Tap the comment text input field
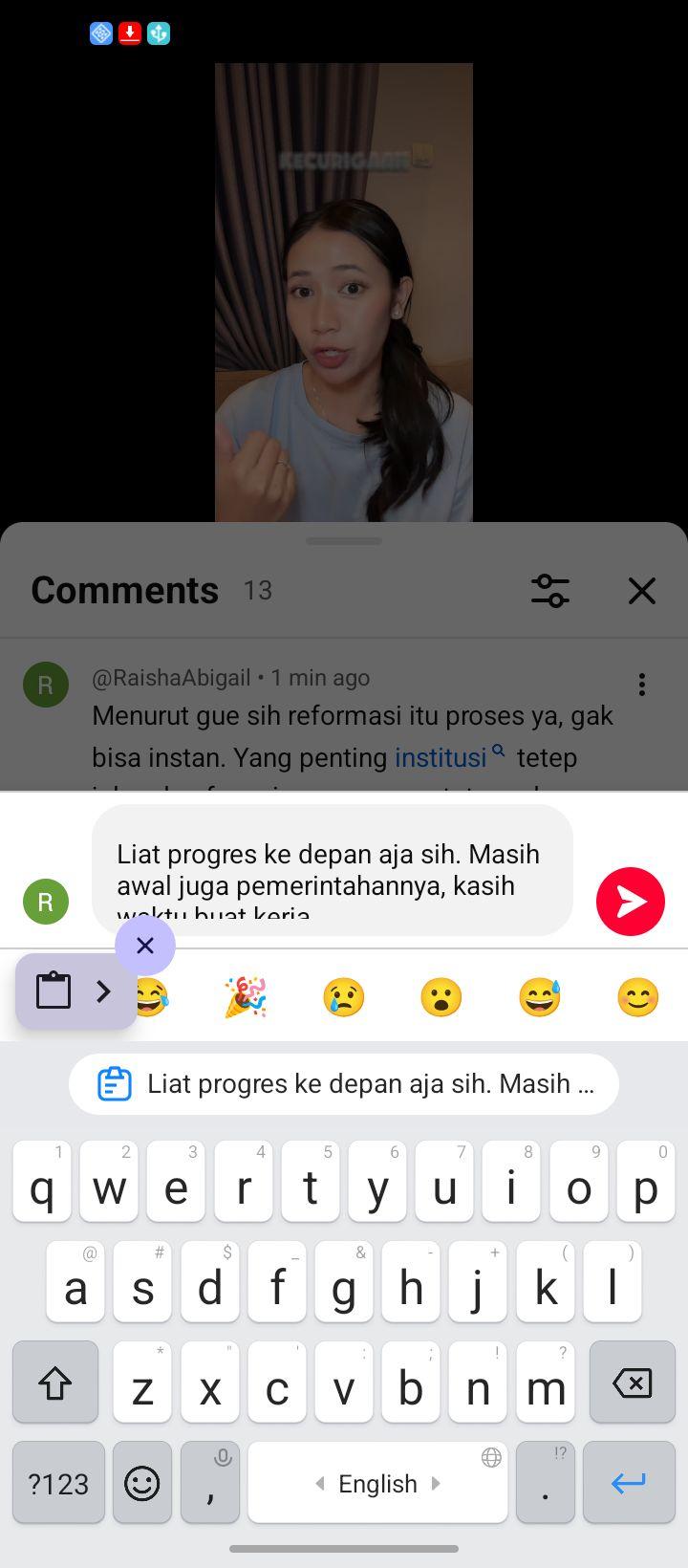Image resolution: width=688 pixels, height=1568 pixels. [x=333, y=870]
